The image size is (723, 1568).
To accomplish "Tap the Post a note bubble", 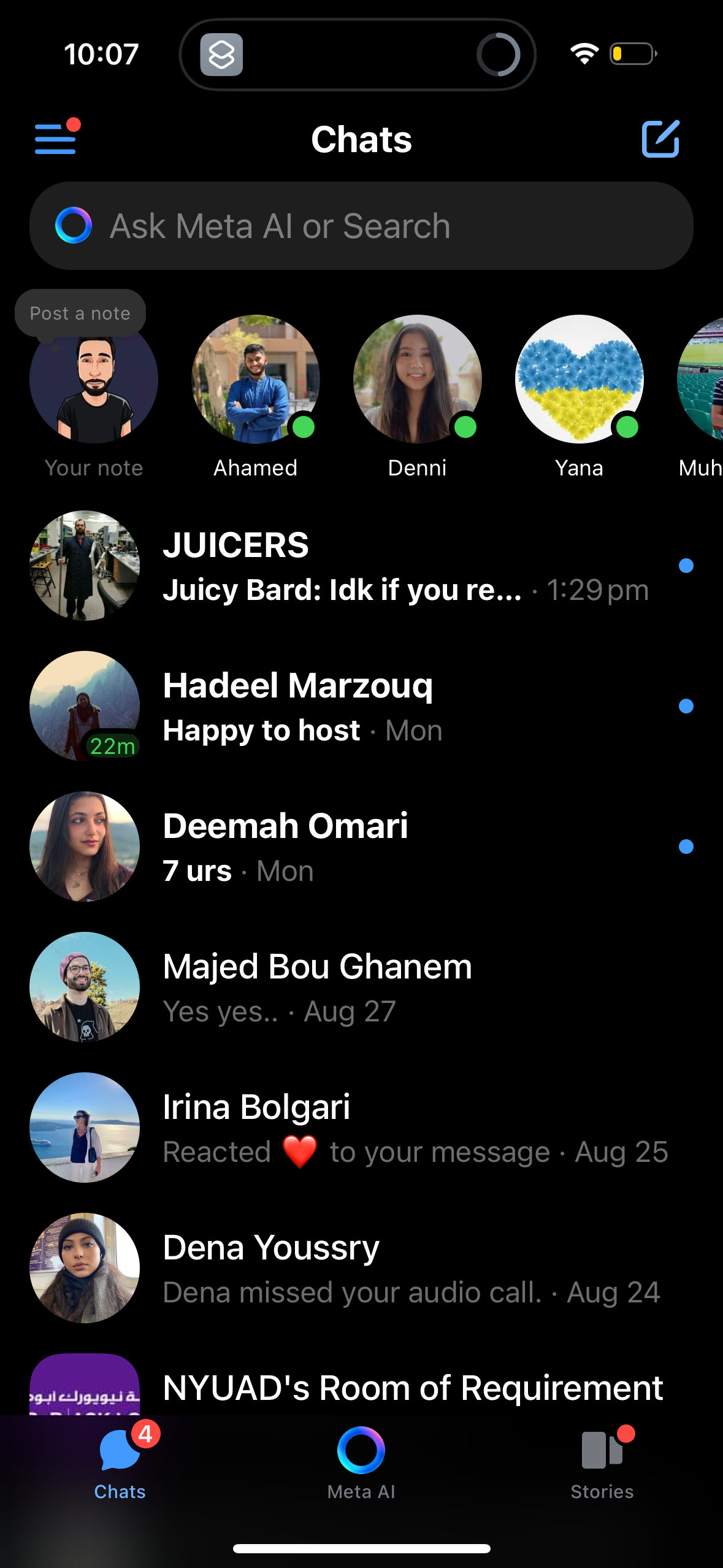I will tap(79, 313).
